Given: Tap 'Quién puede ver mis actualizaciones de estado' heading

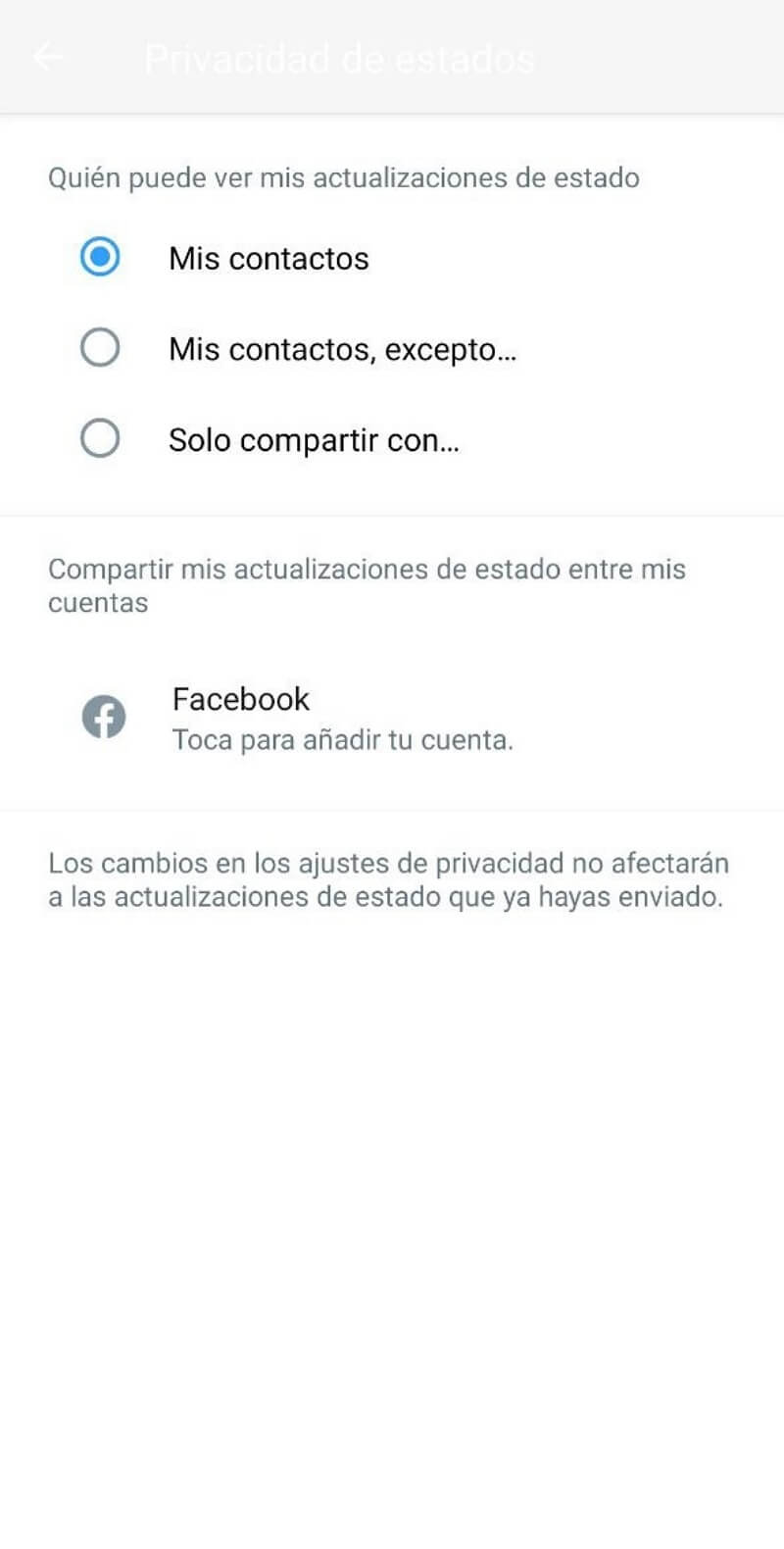Looking at the screenshot, I should pyautogui.click(x=343, y=177).
